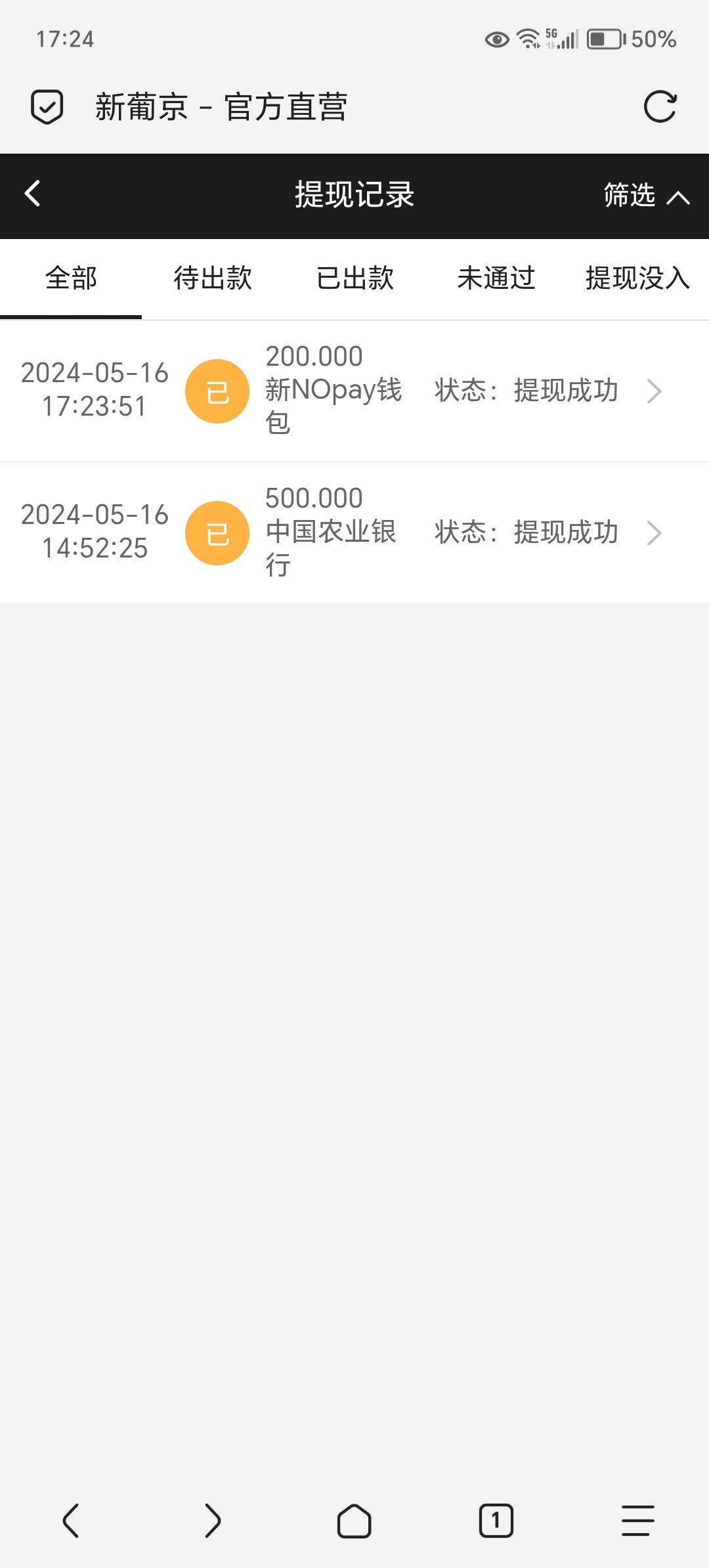709x1568 pixels.
Task: Open the browser menu
Action: (638, 1521)
